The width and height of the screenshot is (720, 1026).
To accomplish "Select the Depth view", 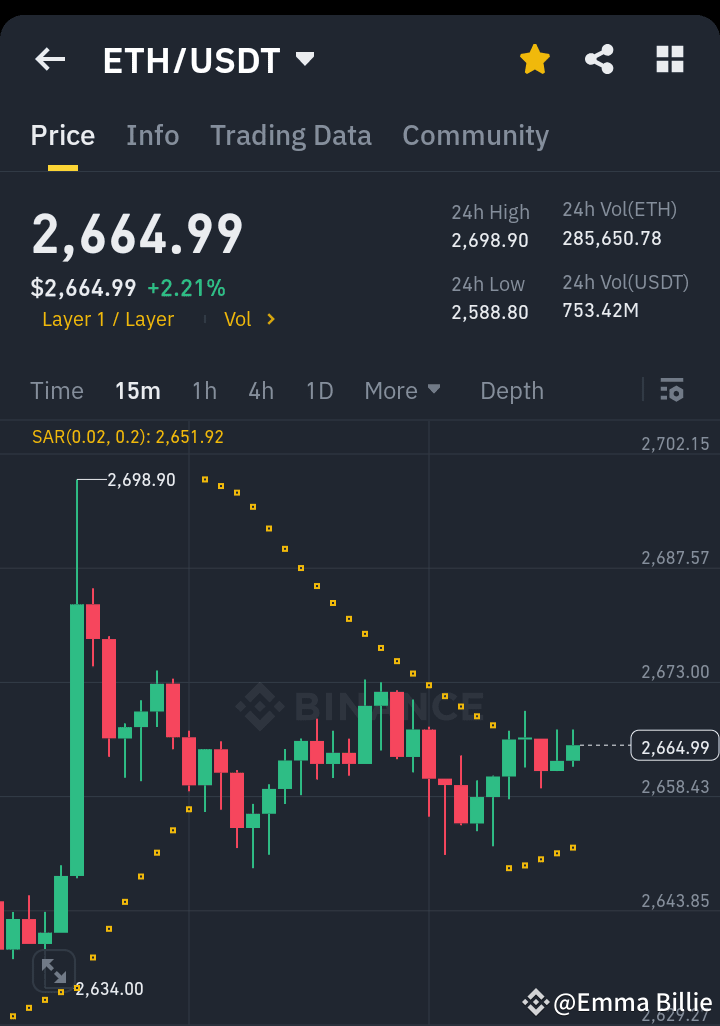I will (x=511, y=391).
